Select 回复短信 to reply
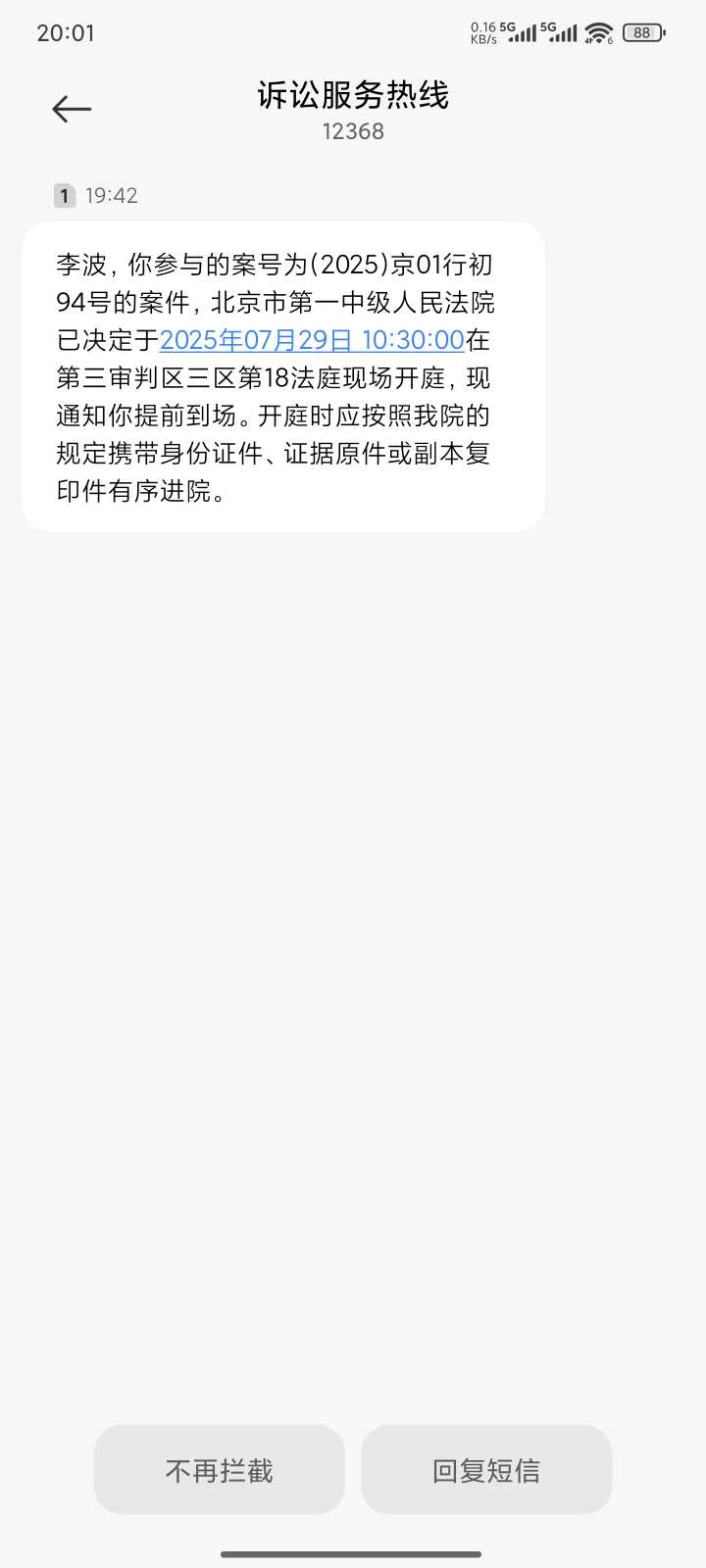This screenshot has height=1568, width=706. [486, 1470]
